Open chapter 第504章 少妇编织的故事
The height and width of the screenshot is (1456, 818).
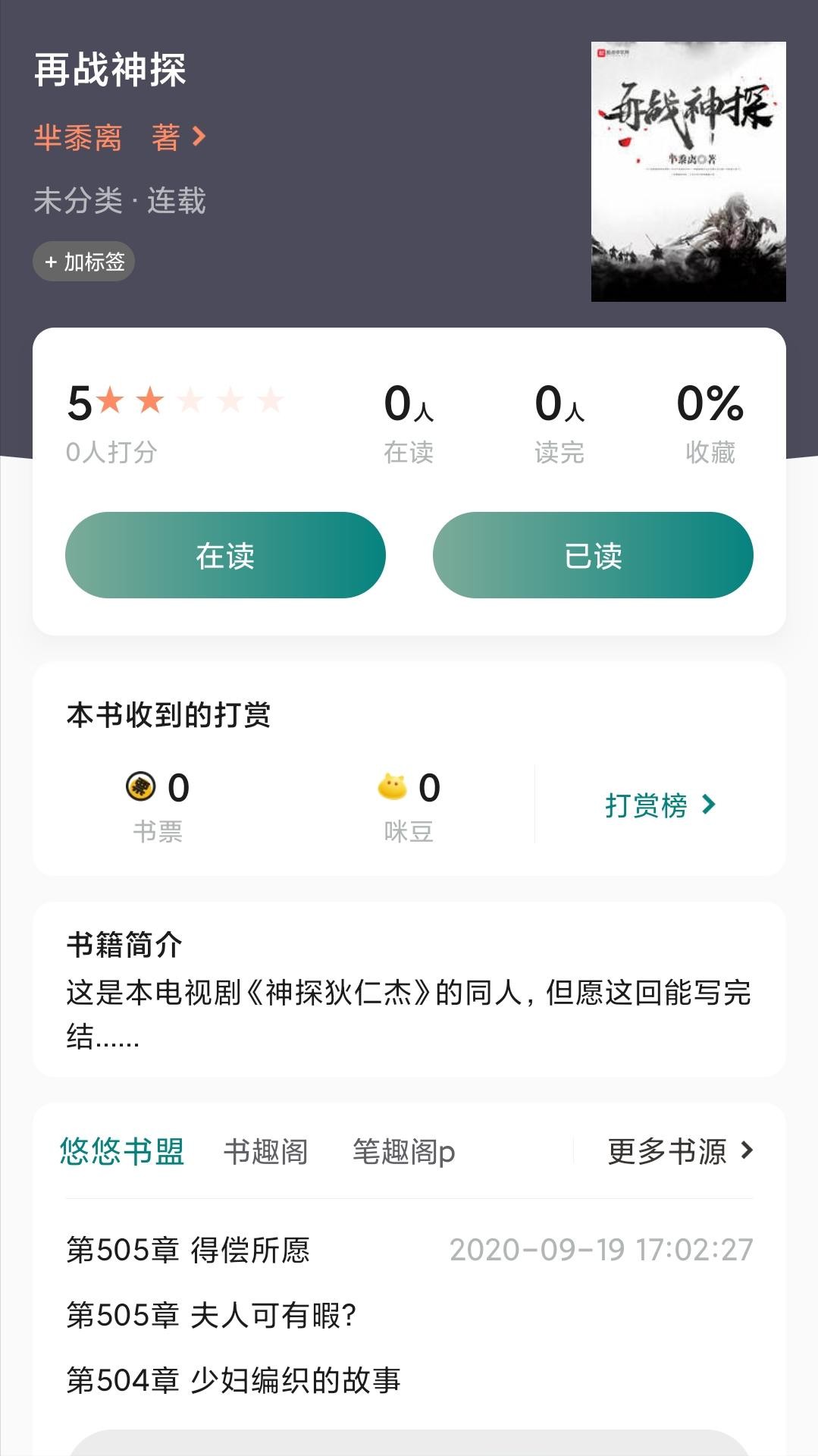tap(233, 1380)
